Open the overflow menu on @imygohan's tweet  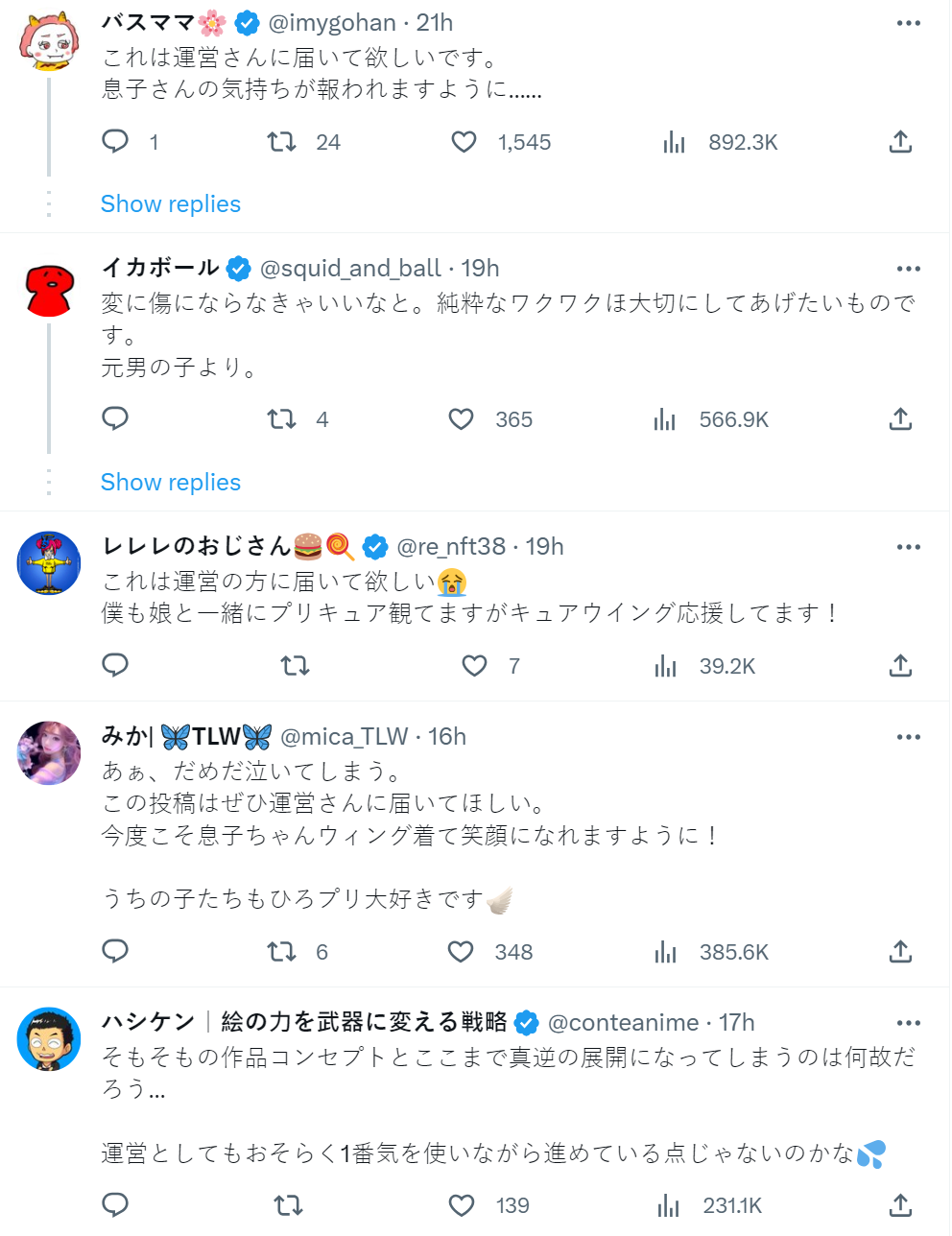(x=908, y=23)
